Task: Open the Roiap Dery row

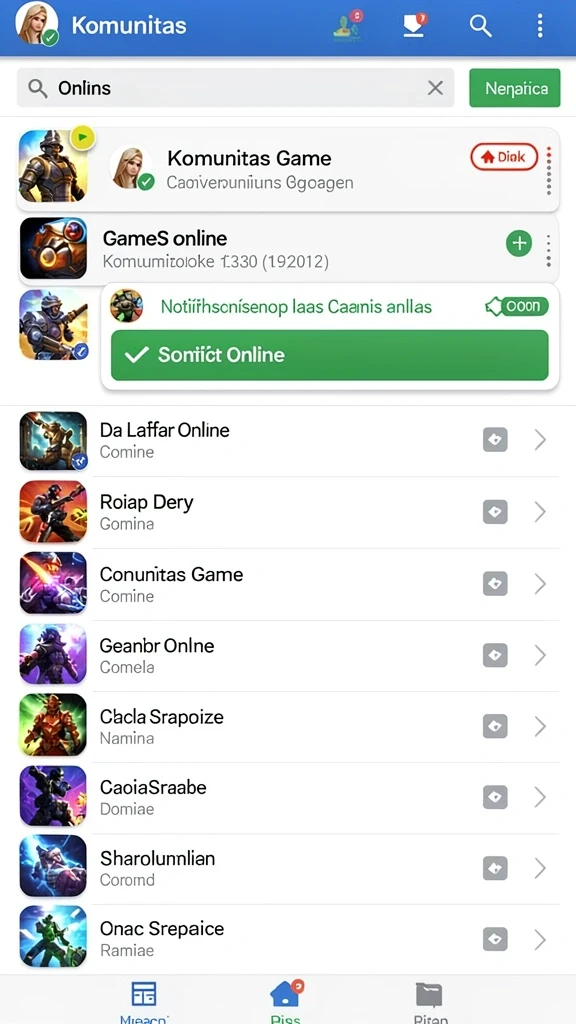Action: pos(288,513)
